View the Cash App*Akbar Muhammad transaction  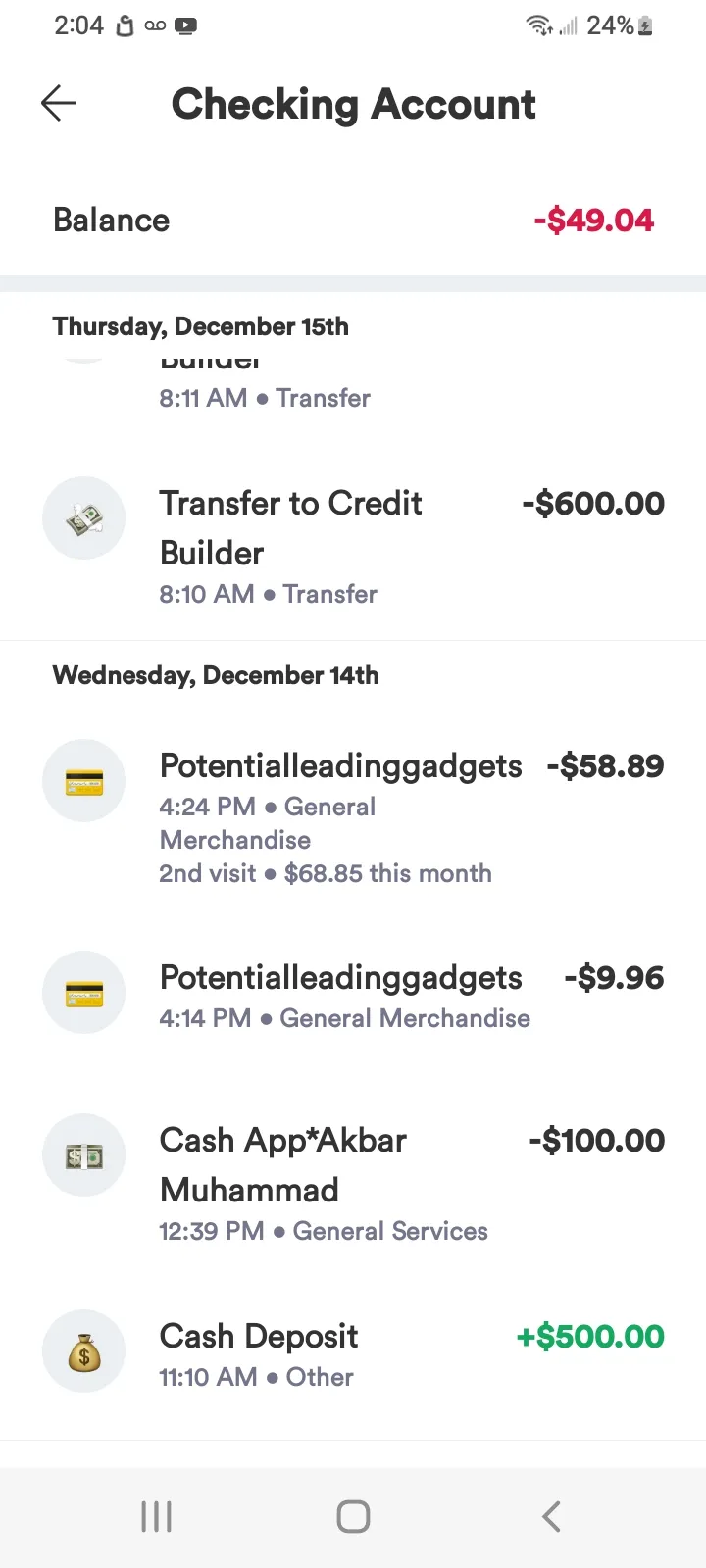(x=353, y=1183)
